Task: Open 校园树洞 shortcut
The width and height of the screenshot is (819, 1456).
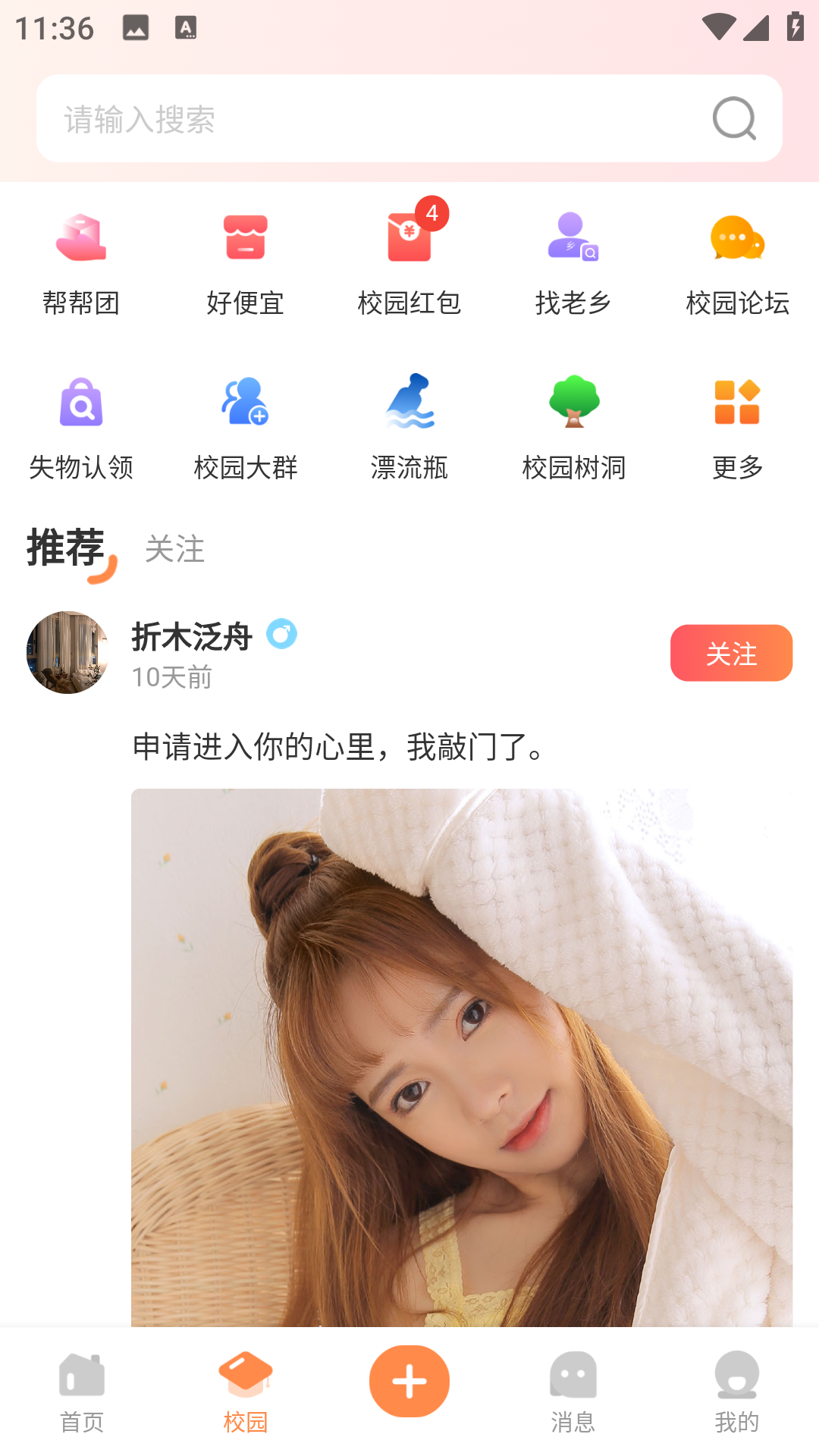Action: coord(573,428)
